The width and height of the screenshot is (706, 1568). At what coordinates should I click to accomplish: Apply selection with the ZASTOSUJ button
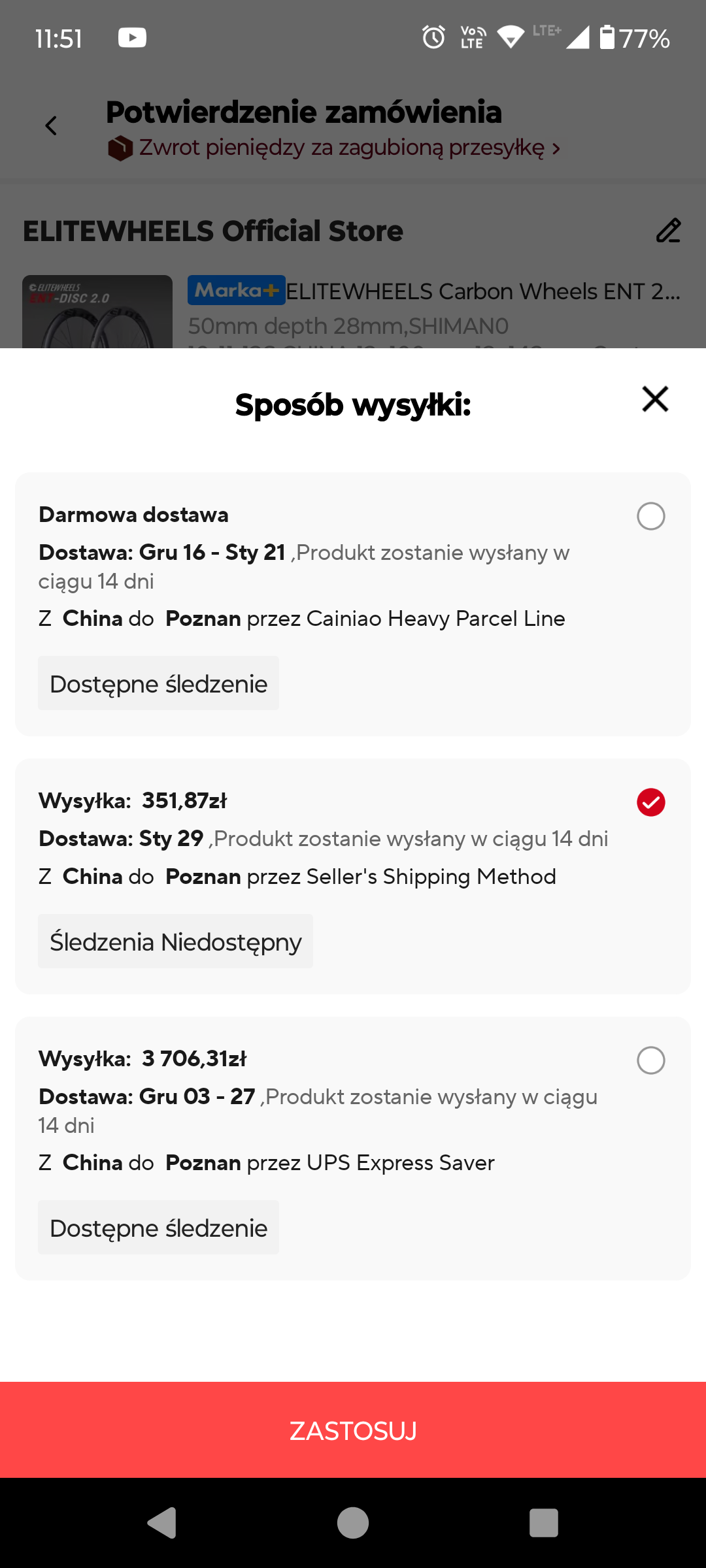tap(353, 1430)
